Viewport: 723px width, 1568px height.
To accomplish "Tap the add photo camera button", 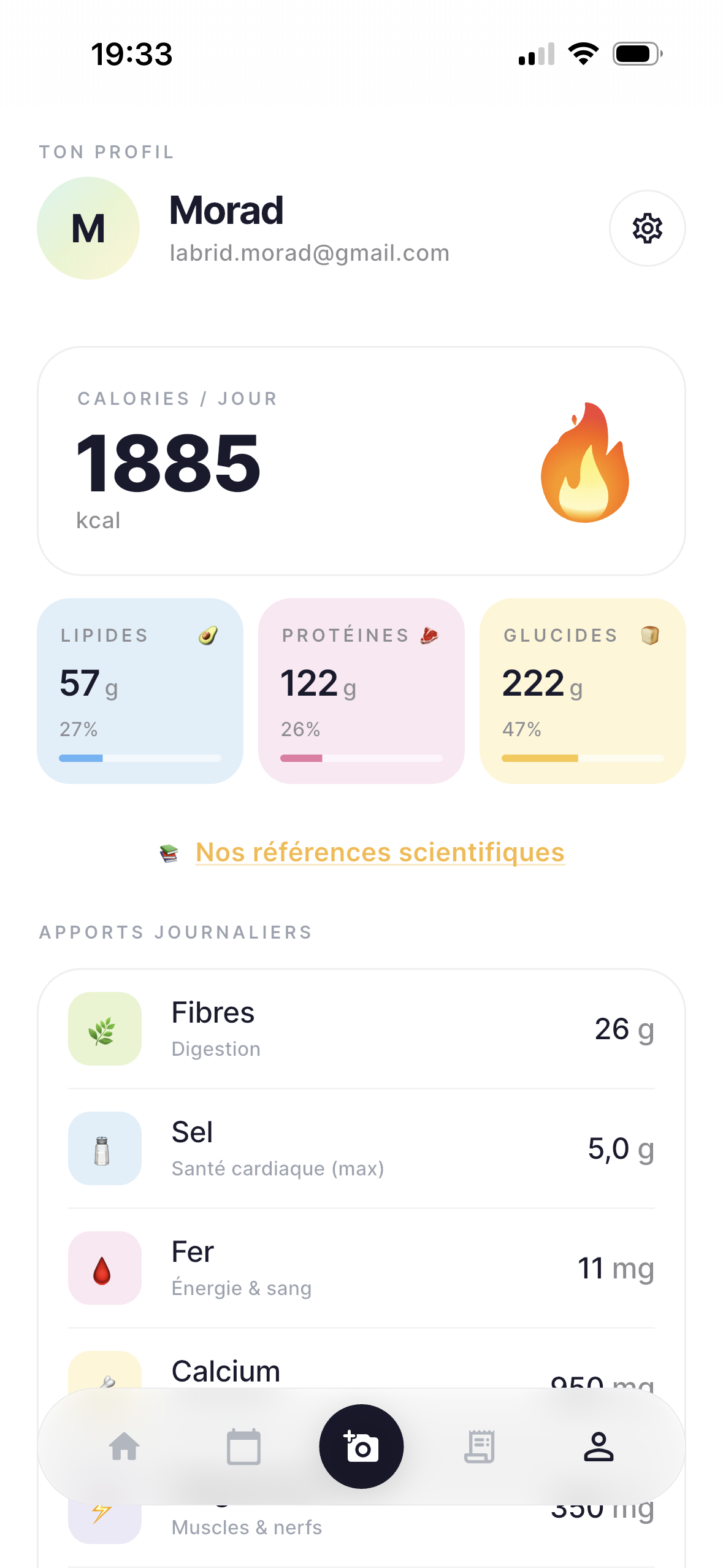I will click(x=361, y=1446).
